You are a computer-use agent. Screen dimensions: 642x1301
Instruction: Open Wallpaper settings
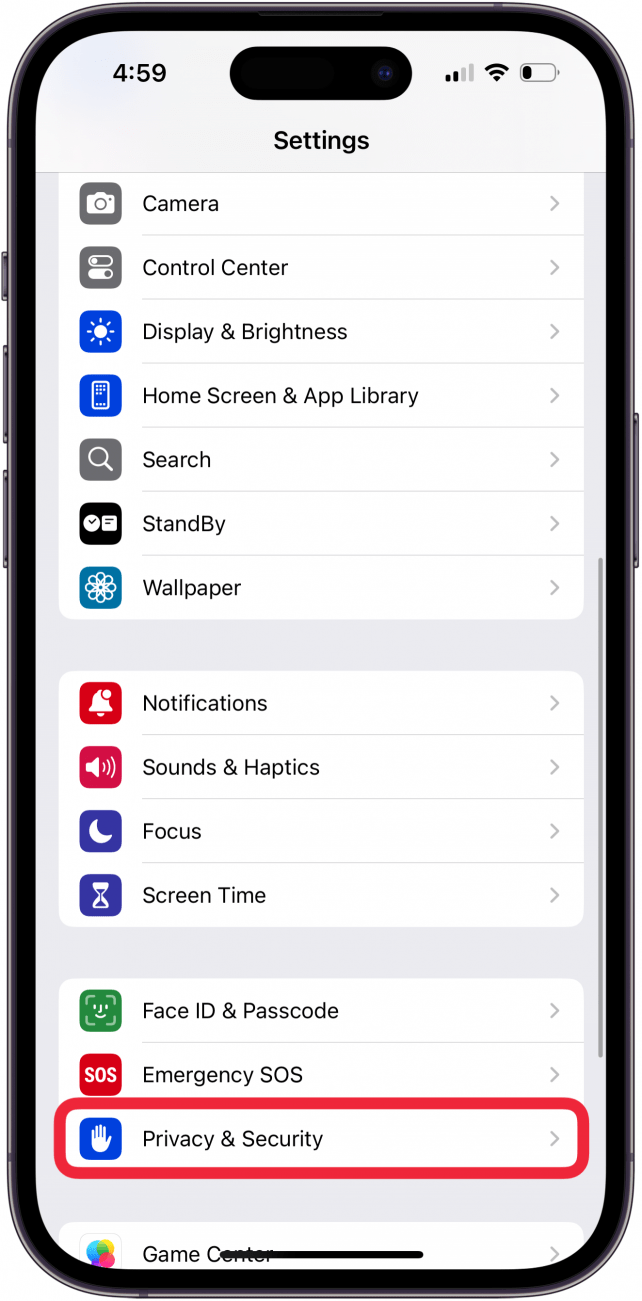[x=320, y=588]
